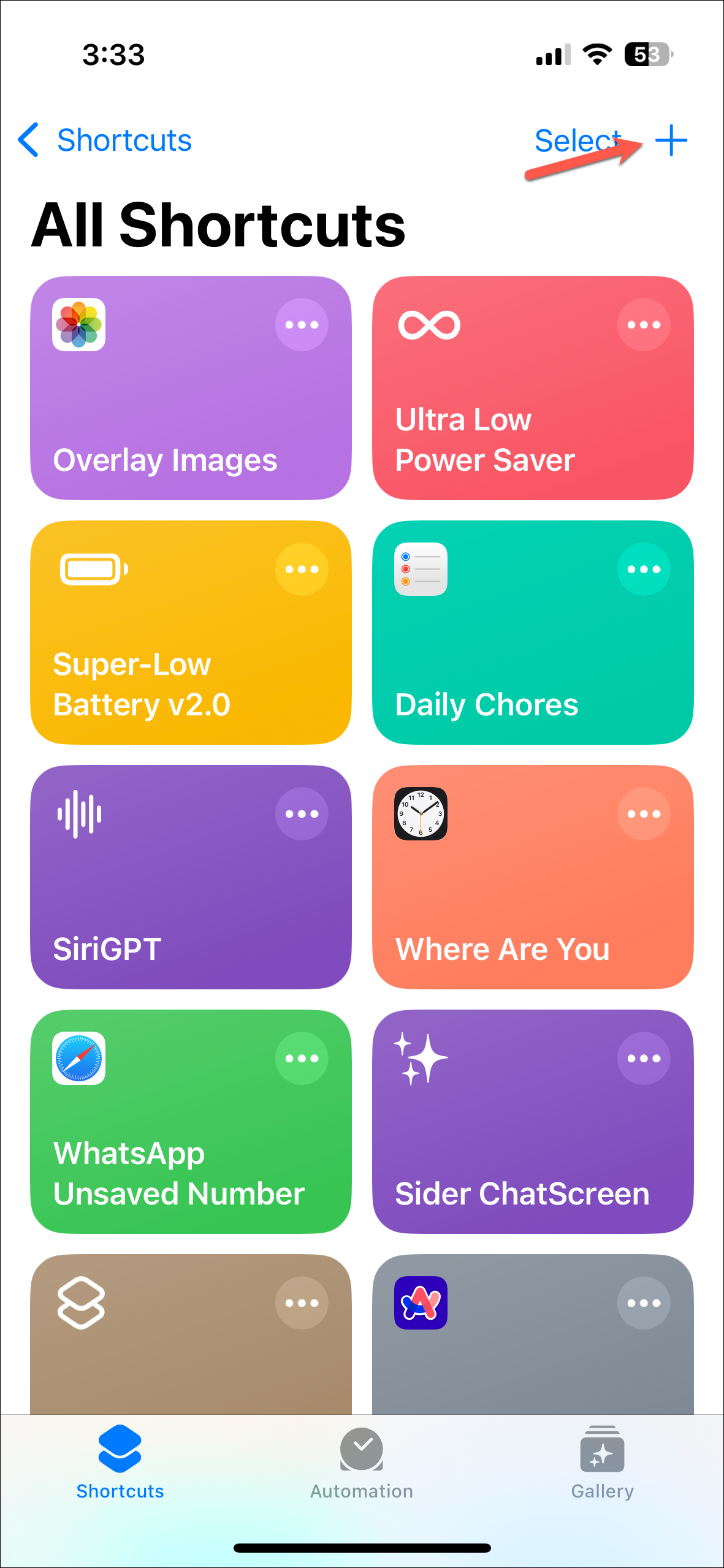
Task: Edit Ultra Low Power Saver via ellipsis
Action: point(644,325)
